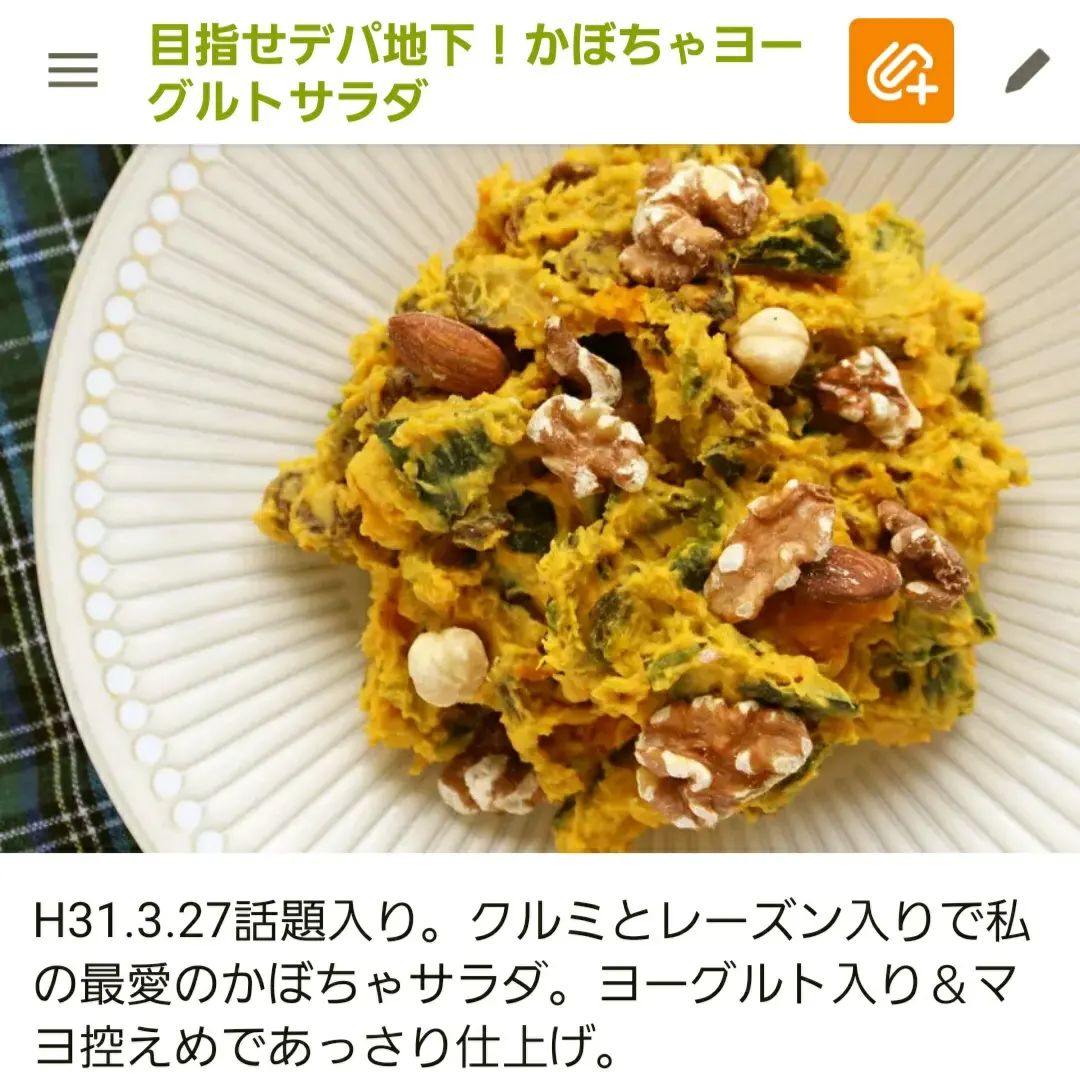Tap the orange clip-plus save recipe button
Viewport: 1080px width, 1080px height.
[901, 71]
